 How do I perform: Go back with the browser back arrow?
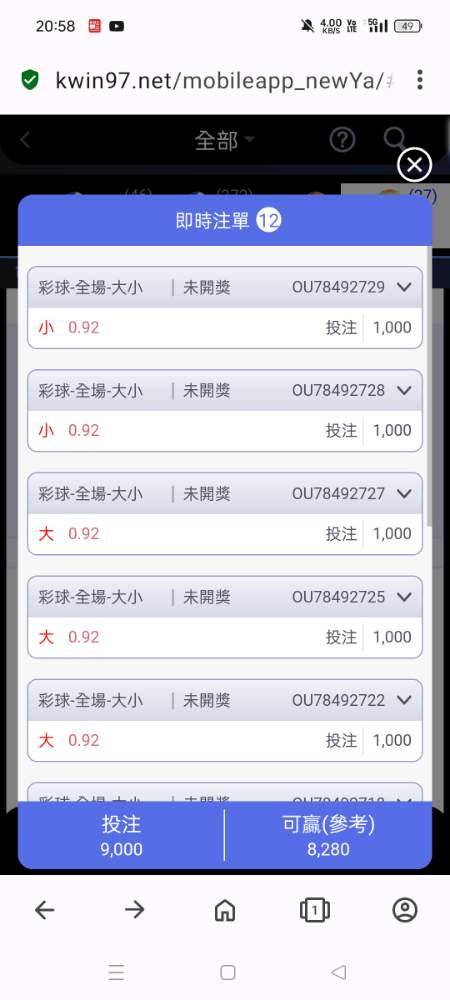click(44, 910)
